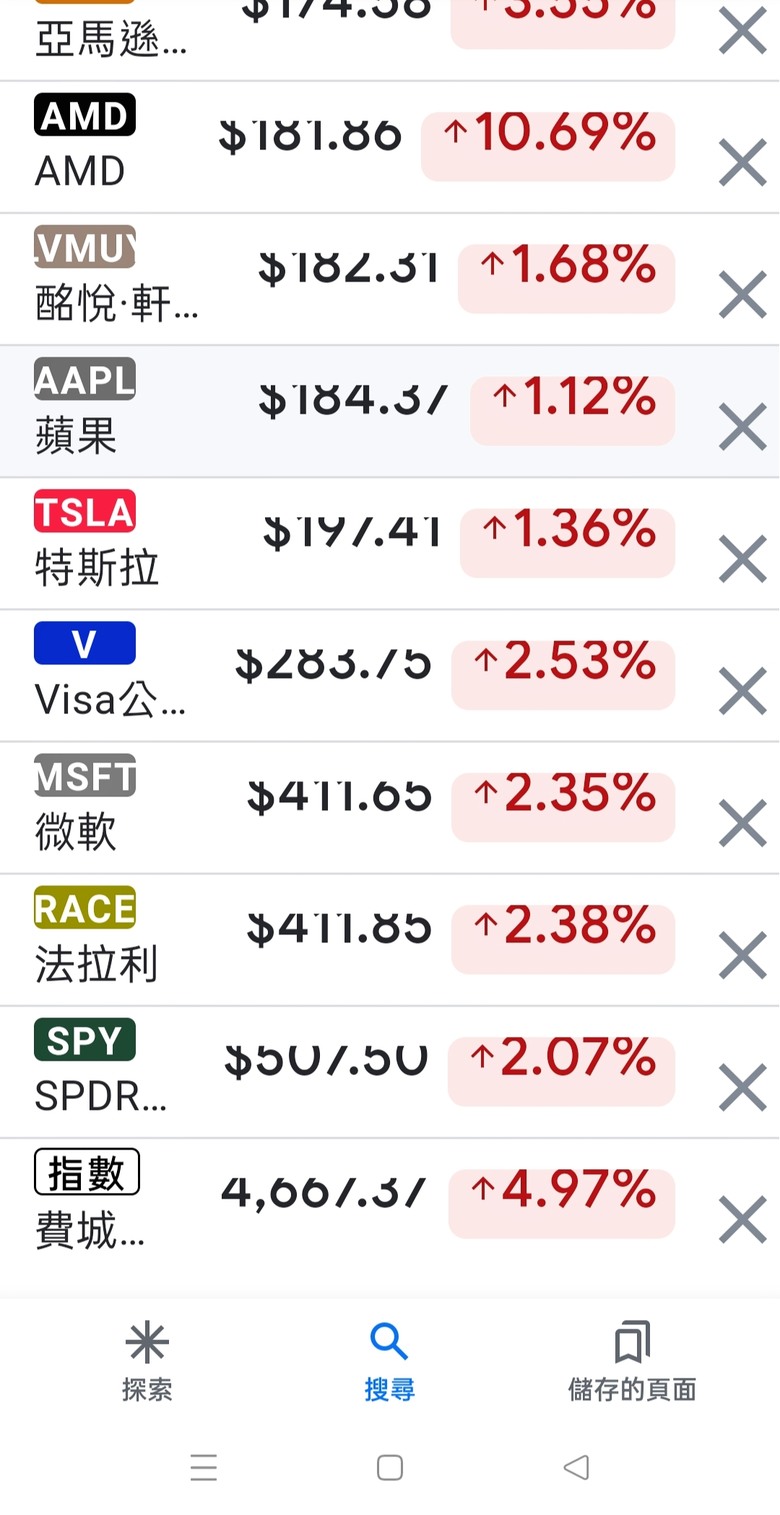
Task: Remove the 費城 index entry
Action: pyautogui.click(x=742, y=1218)
